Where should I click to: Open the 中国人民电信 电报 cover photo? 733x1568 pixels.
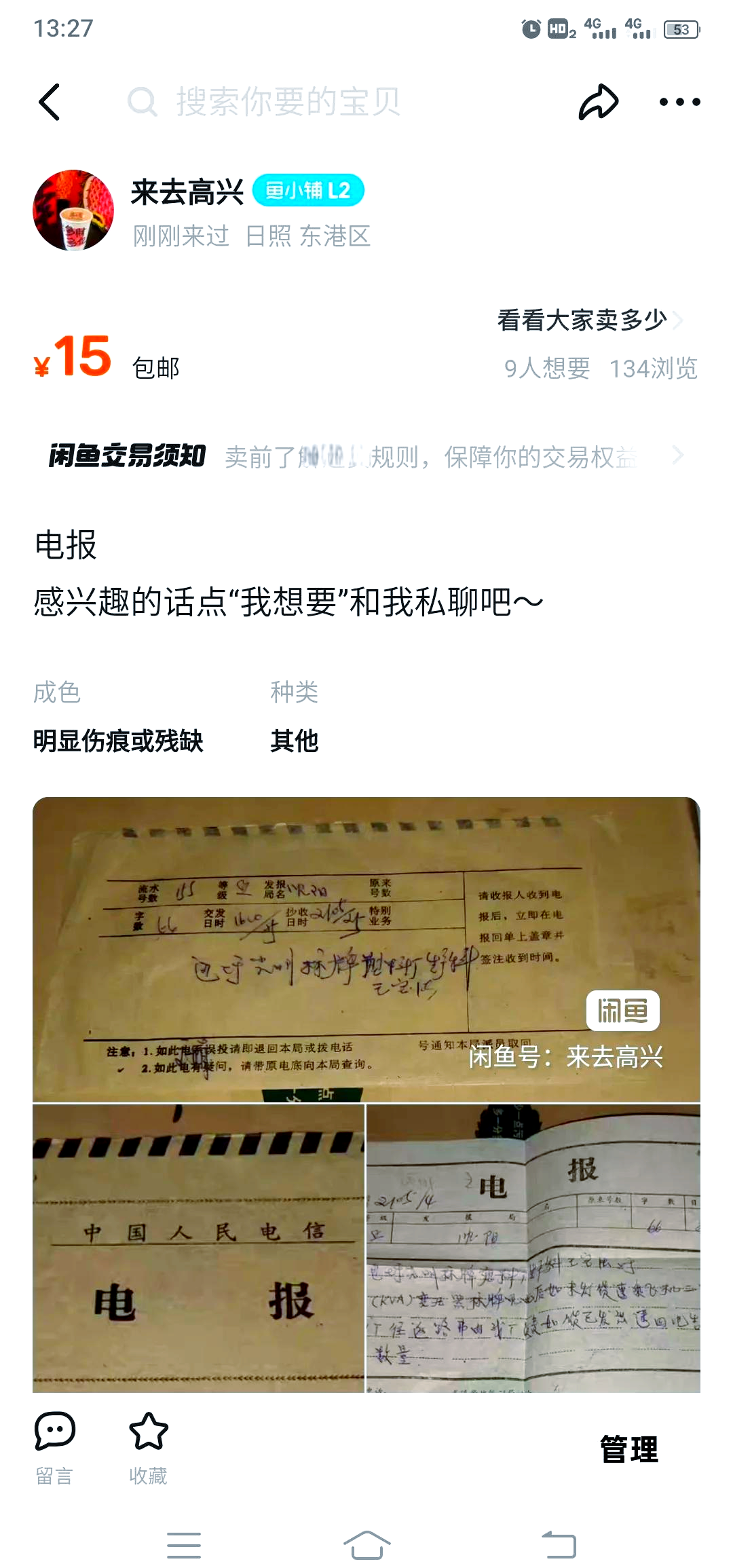[198, 1248]
